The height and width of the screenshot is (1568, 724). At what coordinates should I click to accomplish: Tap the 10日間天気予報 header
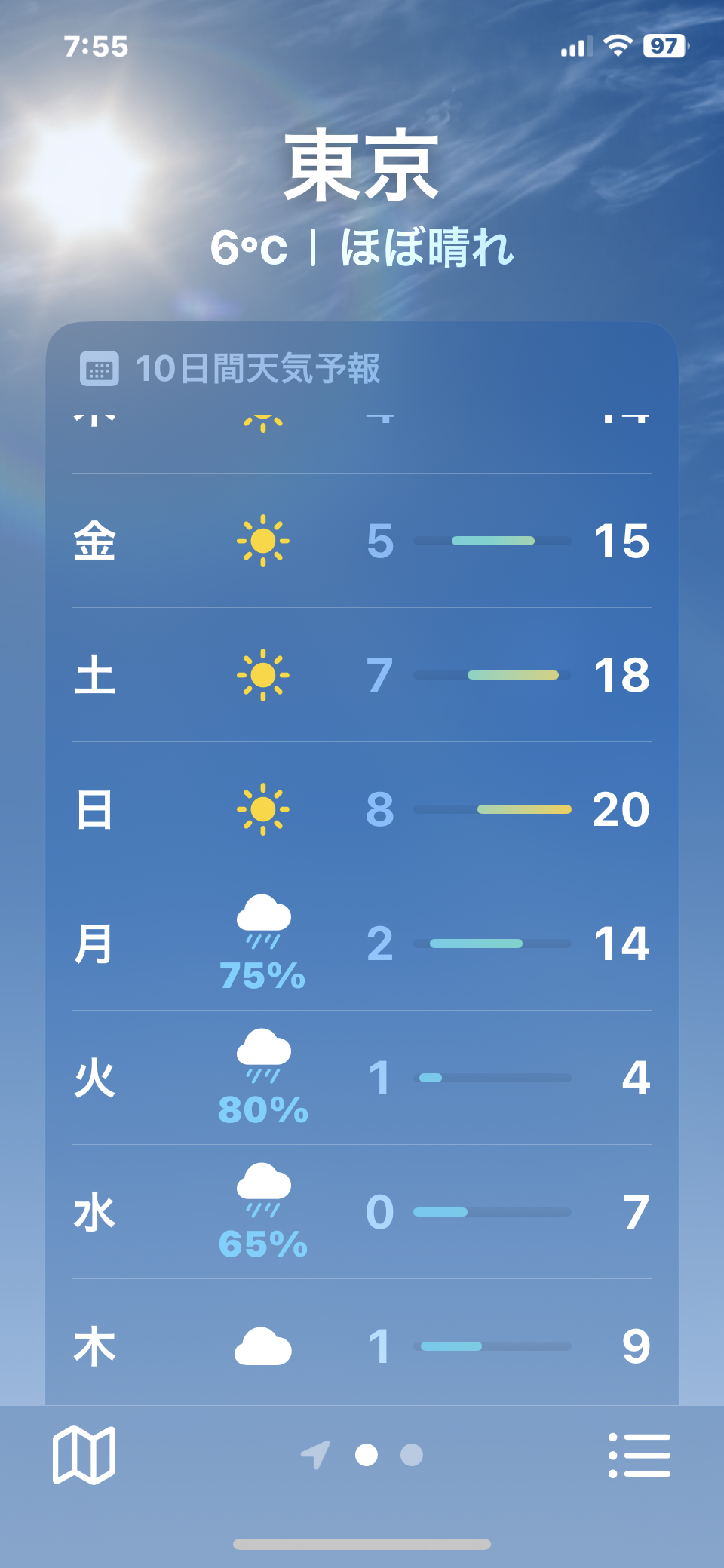(x=256, y=369)
